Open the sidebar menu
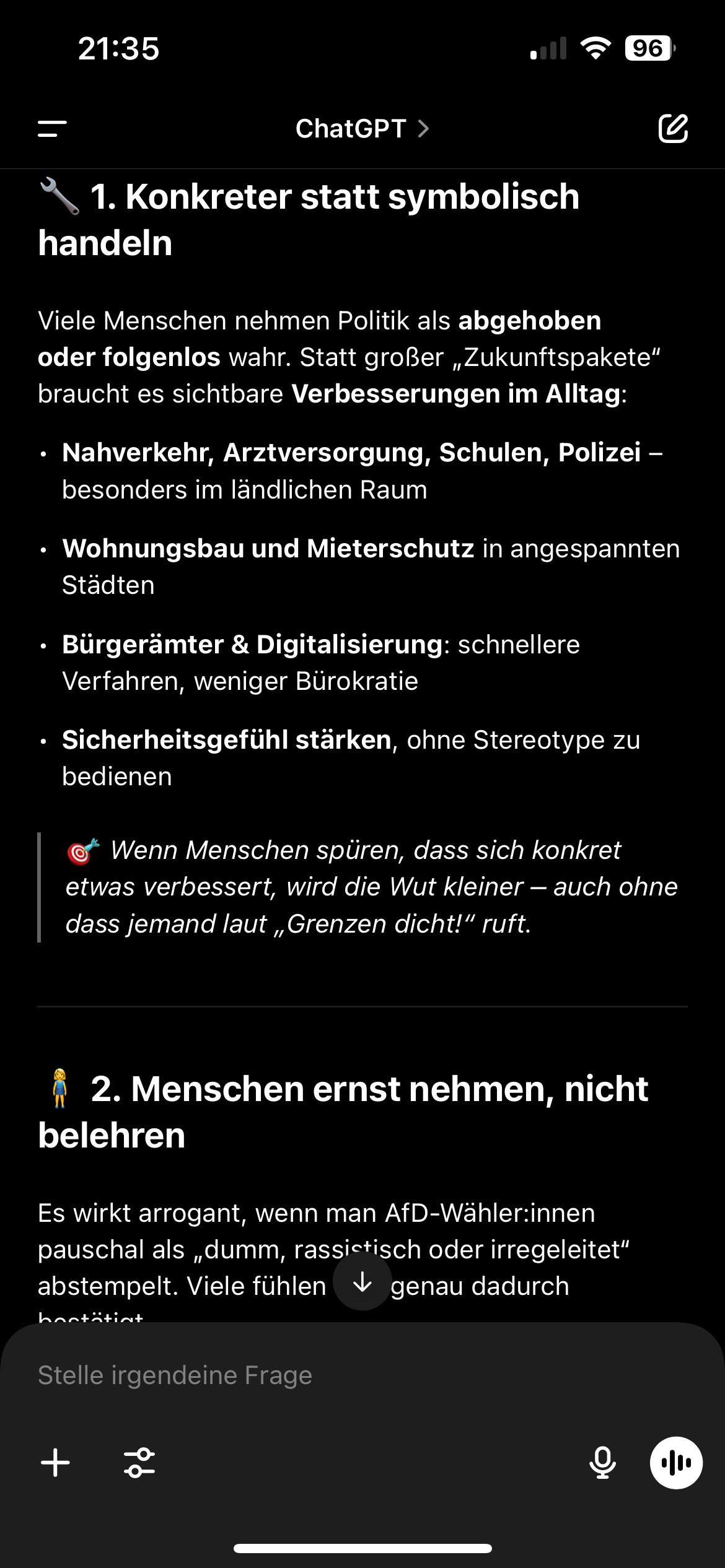This screenshot has width=725, height=1568. click(52, 129)
